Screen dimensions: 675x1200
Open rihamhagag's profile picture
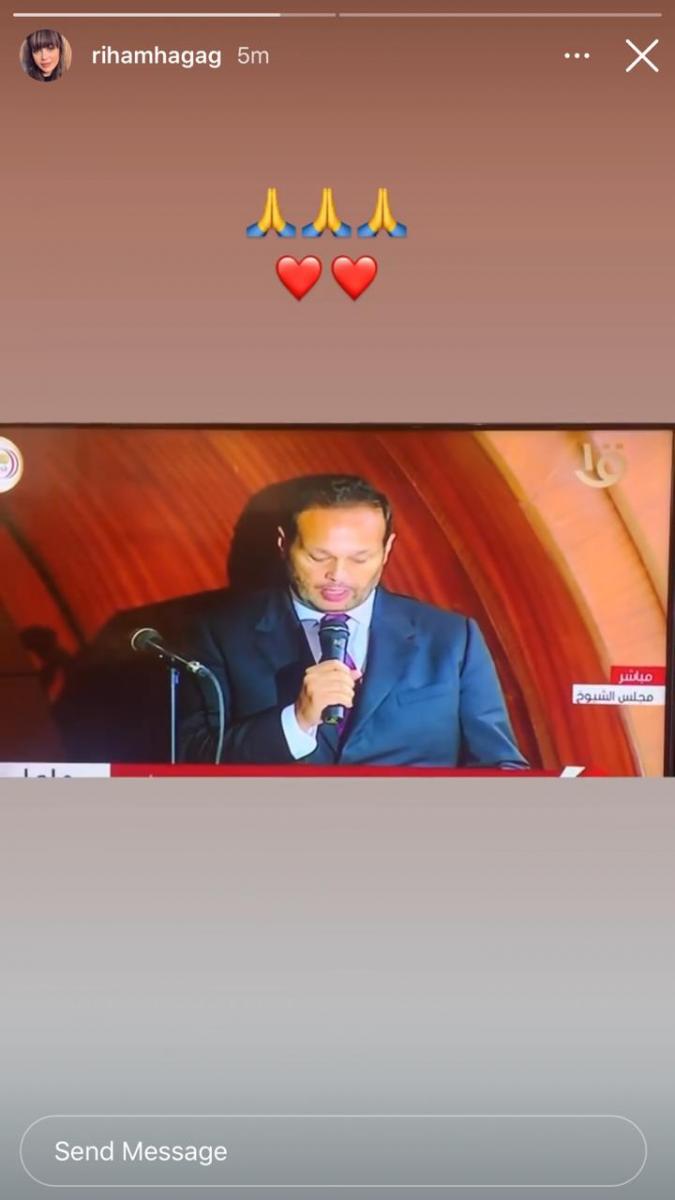(x=46, y=56)
